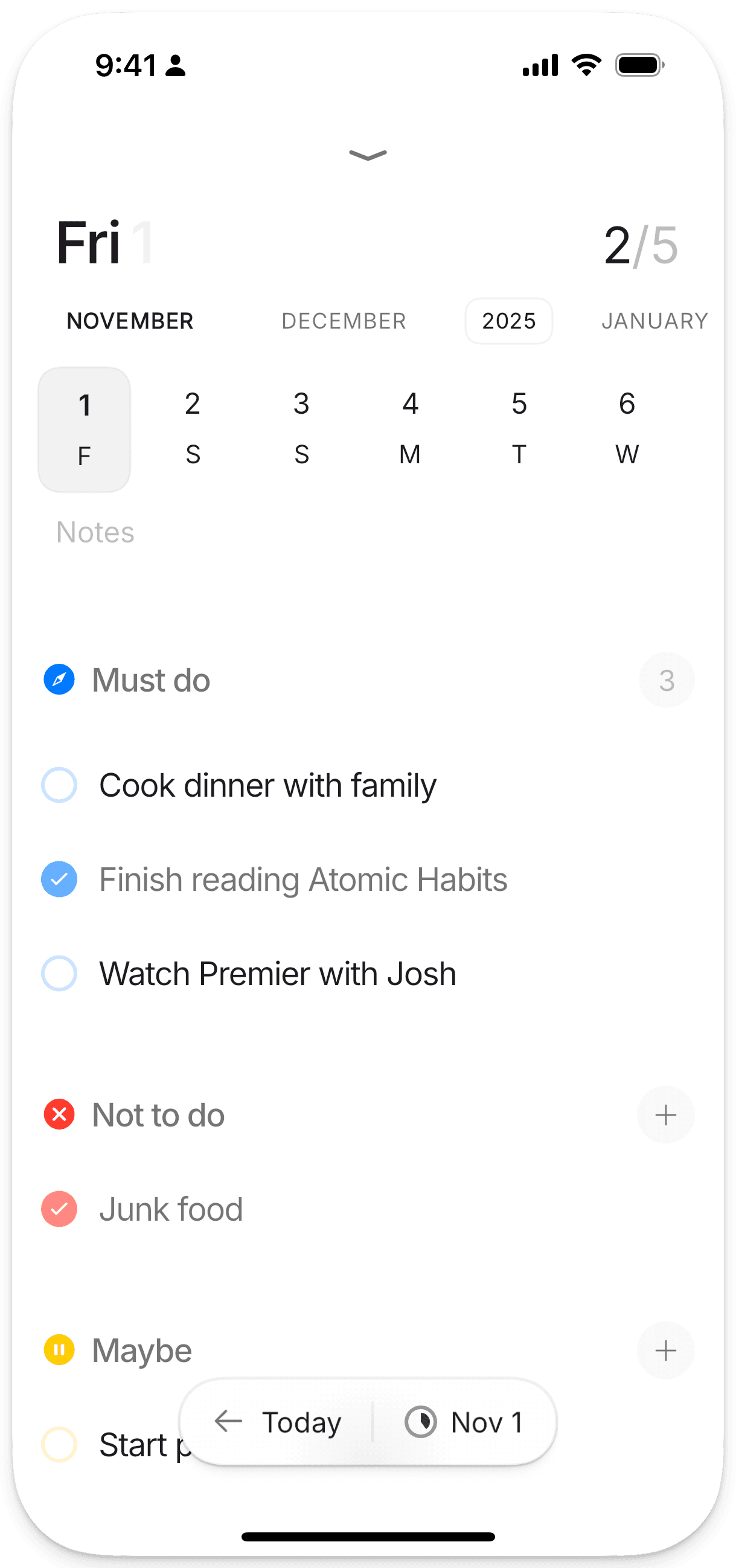Click the blue compass icon beside Must do

pyautogui.click(x=59, y=680)
